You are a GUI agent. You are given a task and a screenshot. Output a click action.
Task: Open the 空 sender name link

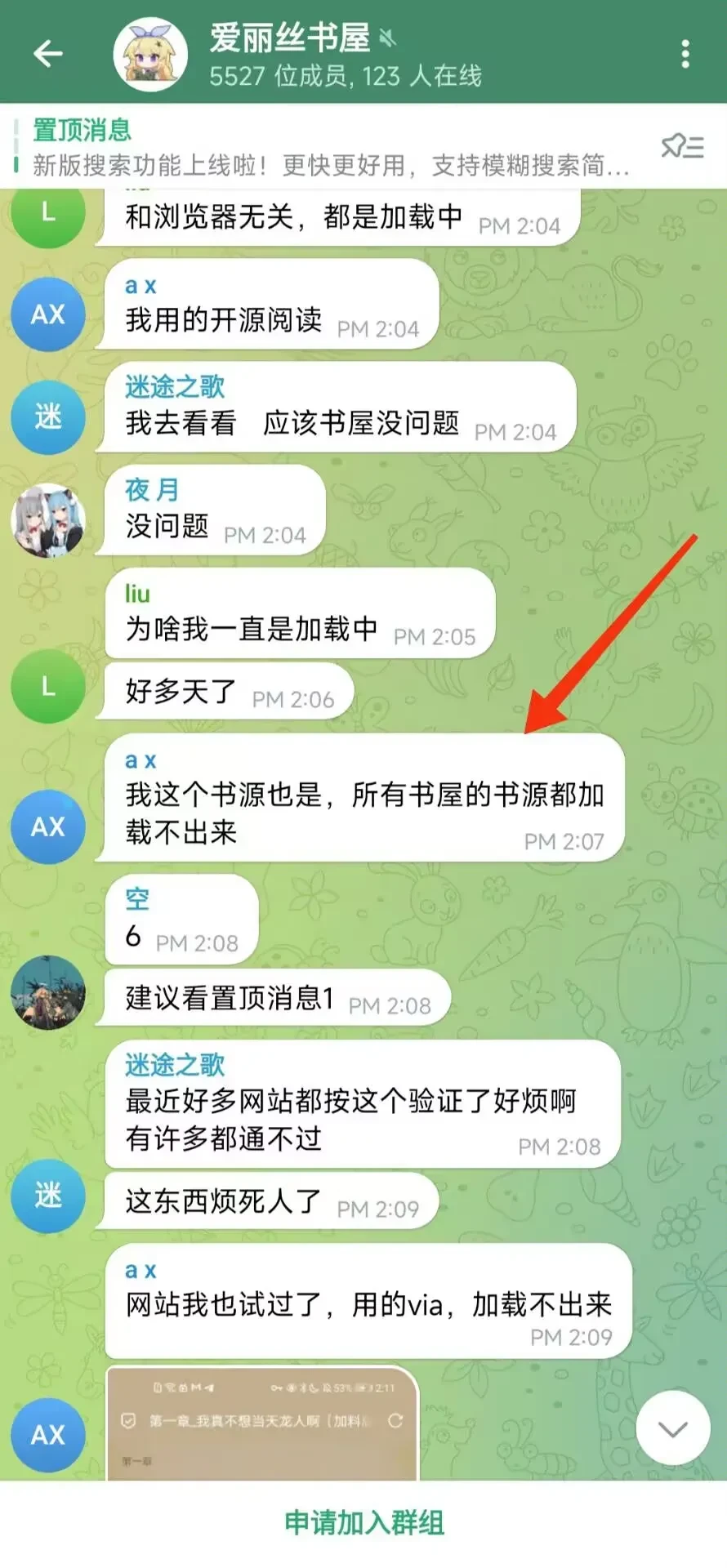(x=137, y=899)
